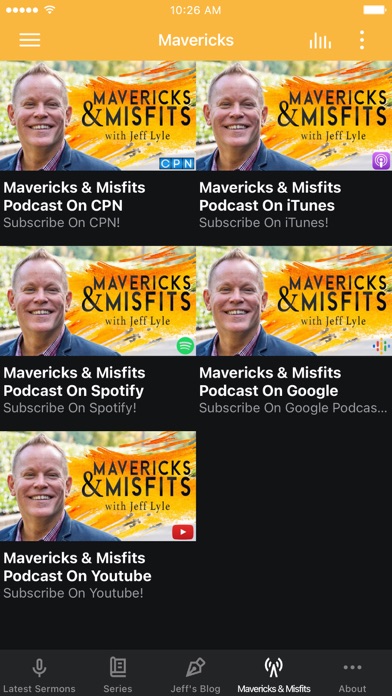Screen dimensions: 392x696
Task: Open the now-playing audio bars icon
Action: click(x=320, y=40)
